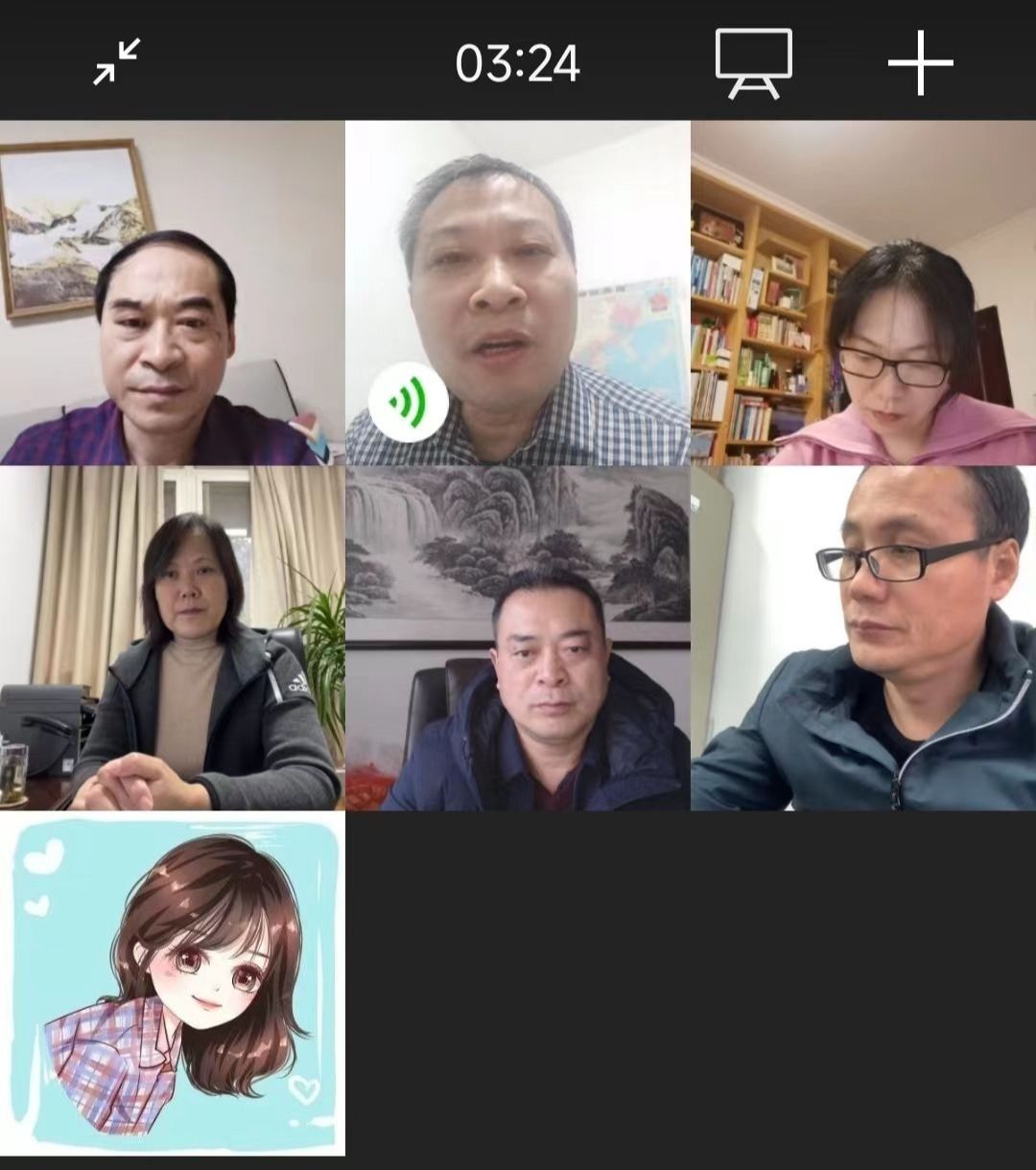The width and height of the screenshot is (1036, 1170).
Task: Add a new participant to the call
Action: tap(920, 63)
